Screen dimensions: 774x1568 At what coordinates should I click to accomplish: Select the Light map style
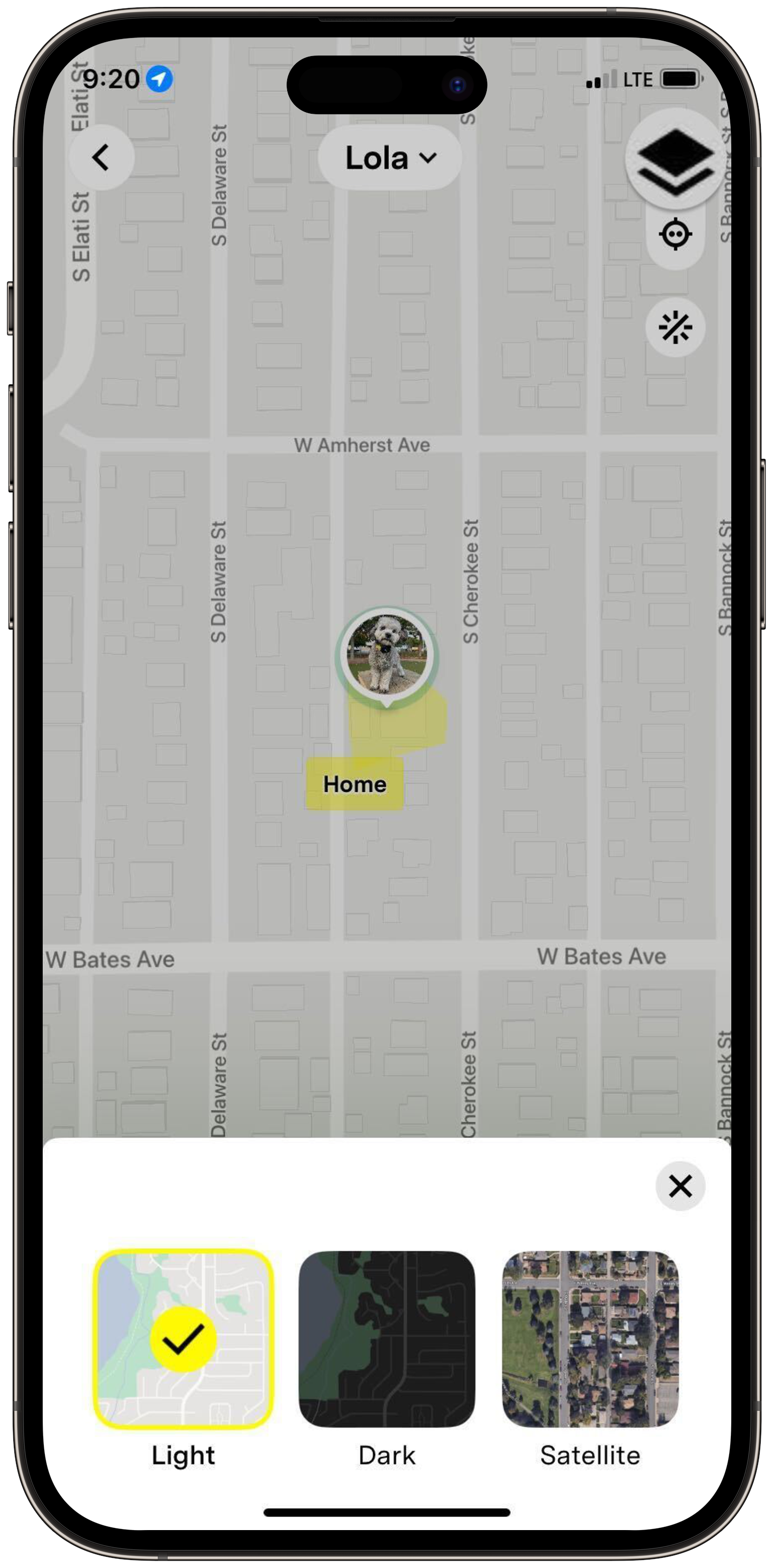(183, 1339)
